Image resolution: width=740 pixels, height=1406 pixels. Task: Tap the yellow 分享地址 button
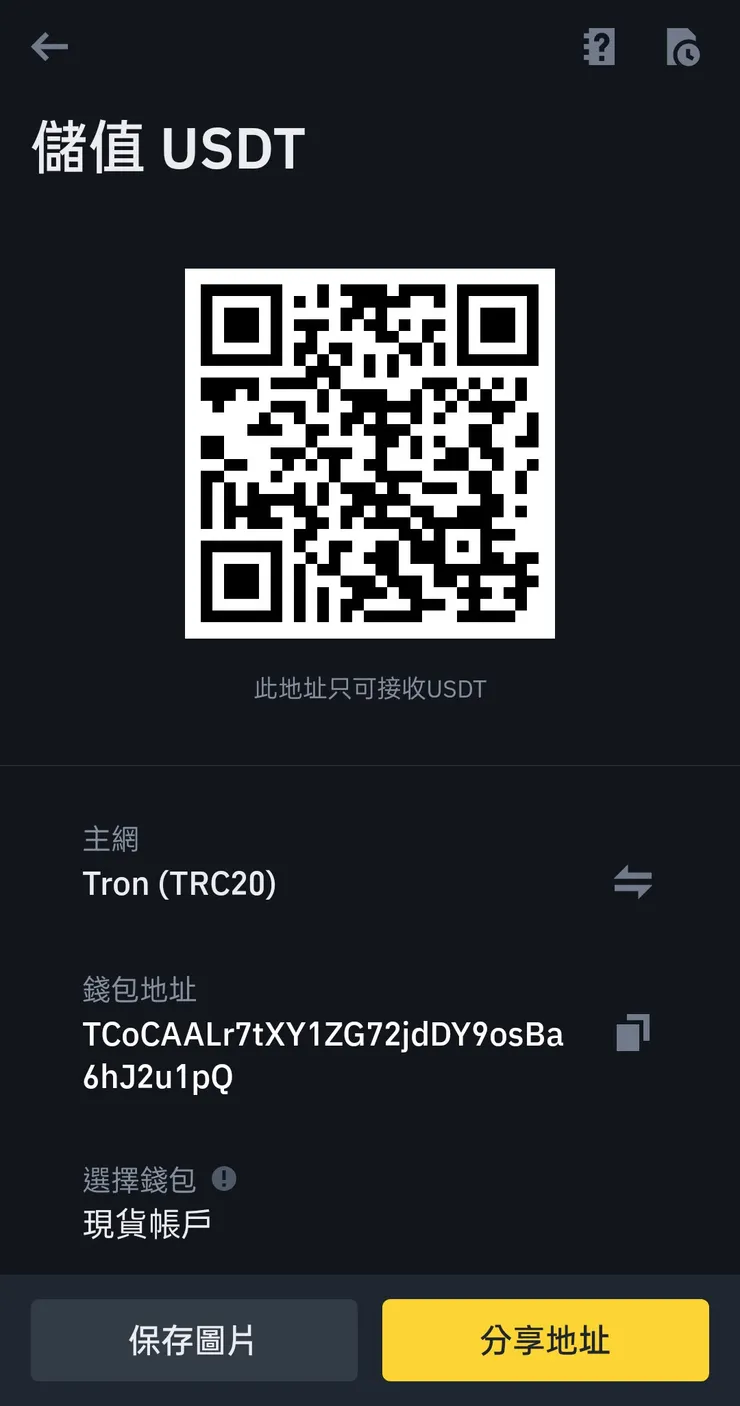click(545, 1340)
